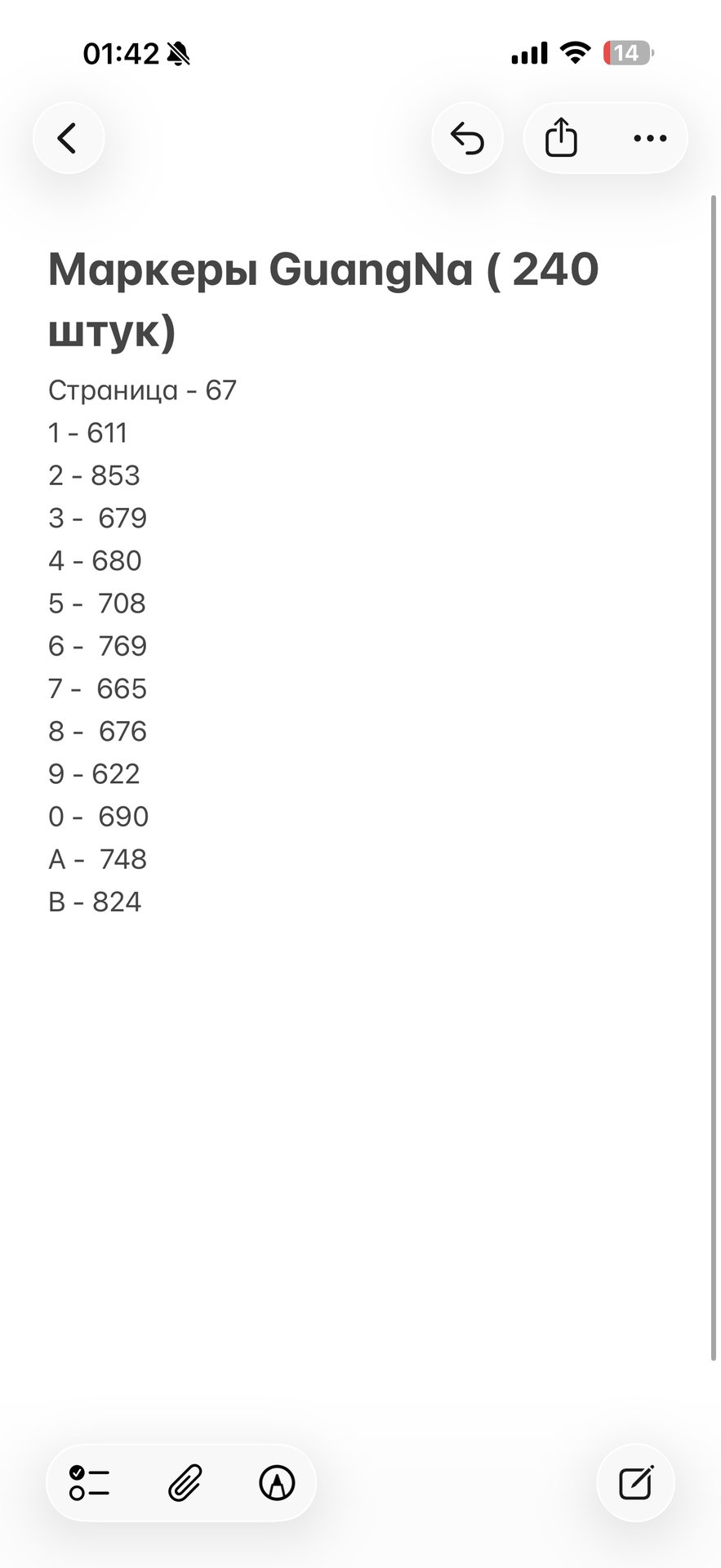The height and width of the screenshot is (1568, 721).
Task: Open the three-dot more options menu
Action: point(650,138)
